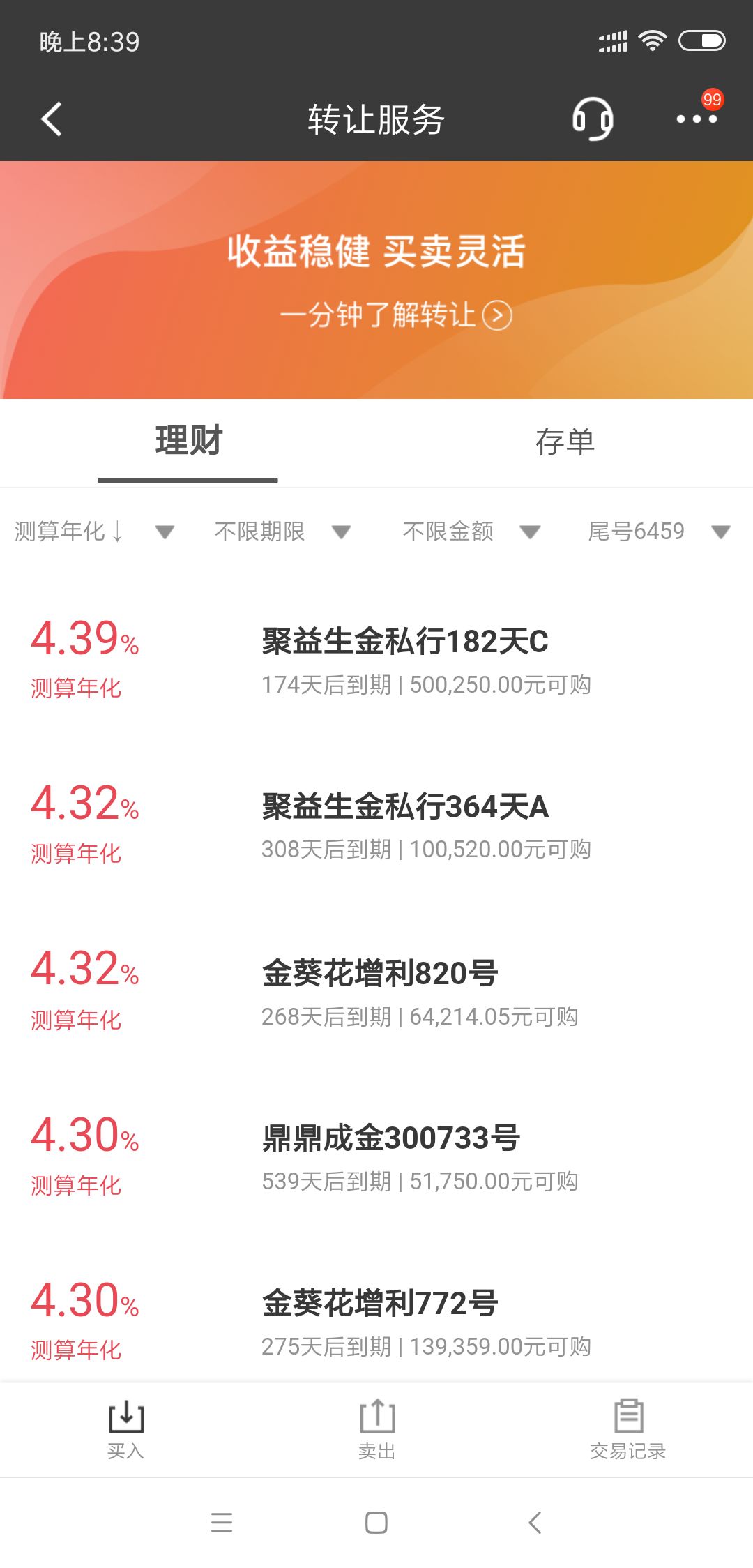Open 一分钟了解转让 banner link
753x1568 pixels.
[x=395, y=315]
